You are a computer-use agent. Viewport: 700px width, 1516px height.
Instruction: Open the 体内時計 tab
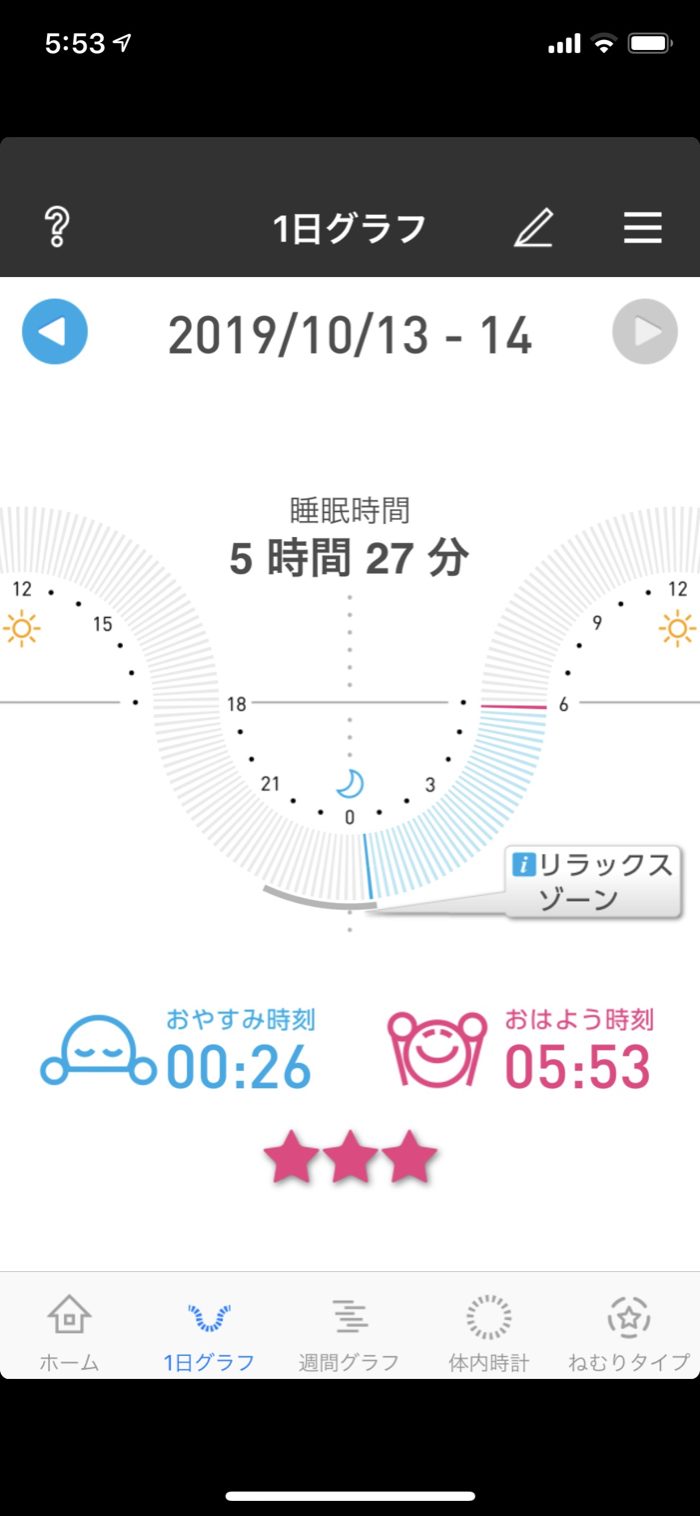(489, 1332)
